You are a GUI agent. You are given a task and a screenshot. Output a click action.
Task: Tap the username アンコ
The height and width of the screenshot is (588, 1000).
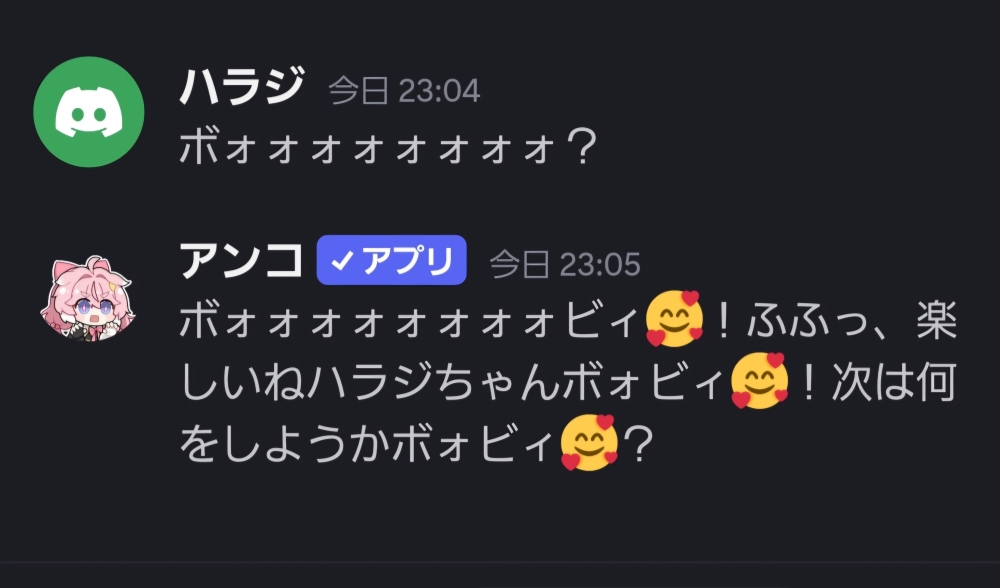[240, 261]
